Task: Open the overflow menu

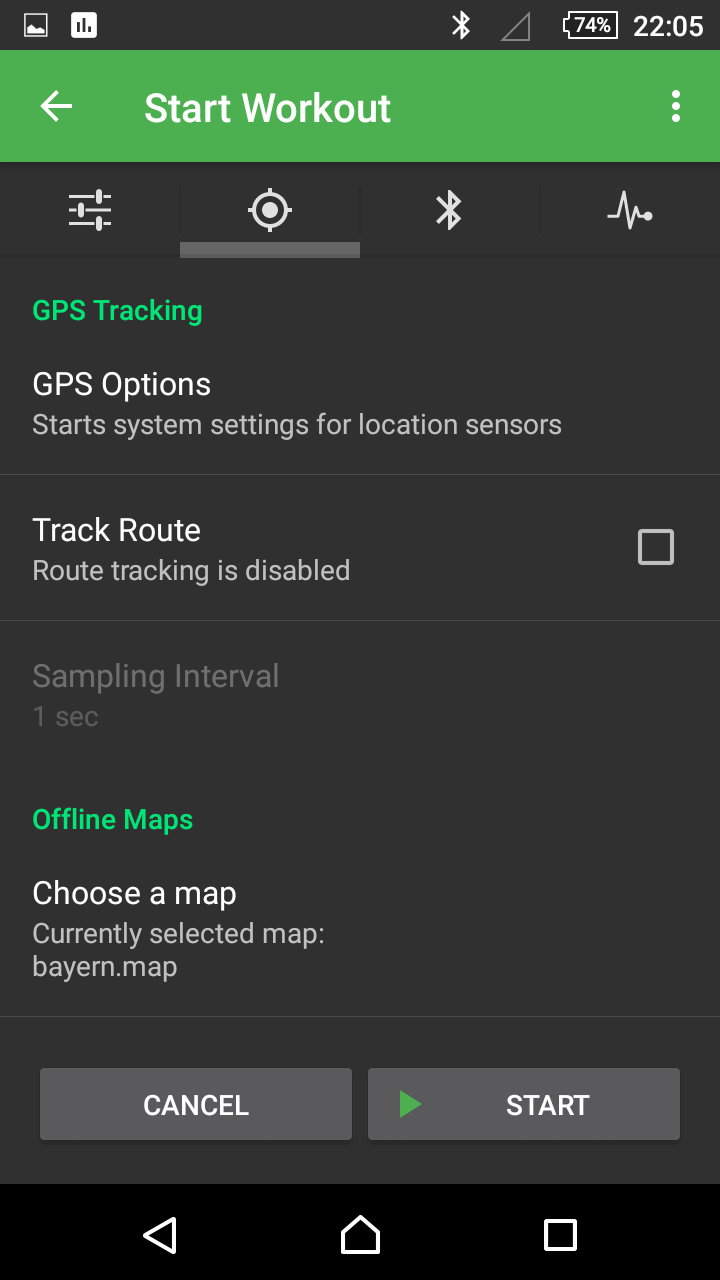Action: [676, 106]
